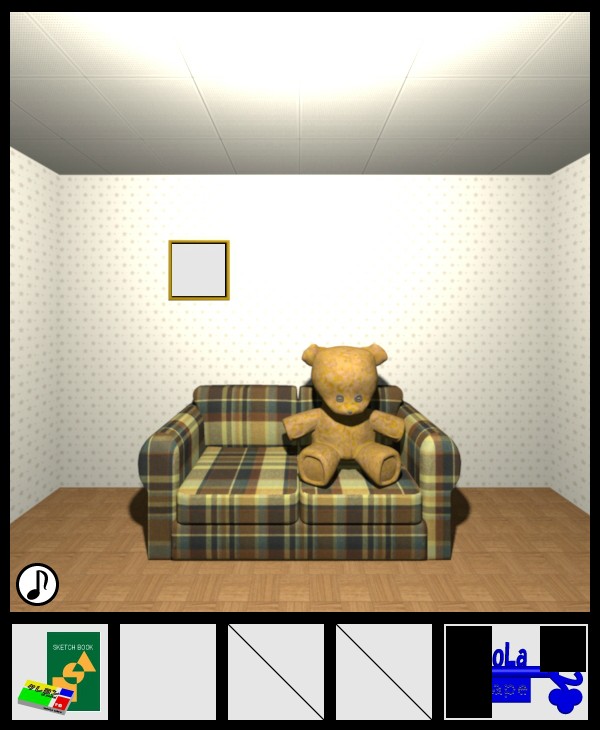Tap the teddy bear on the sofa
Screen dimensions: 600x730
pos(343,413)
